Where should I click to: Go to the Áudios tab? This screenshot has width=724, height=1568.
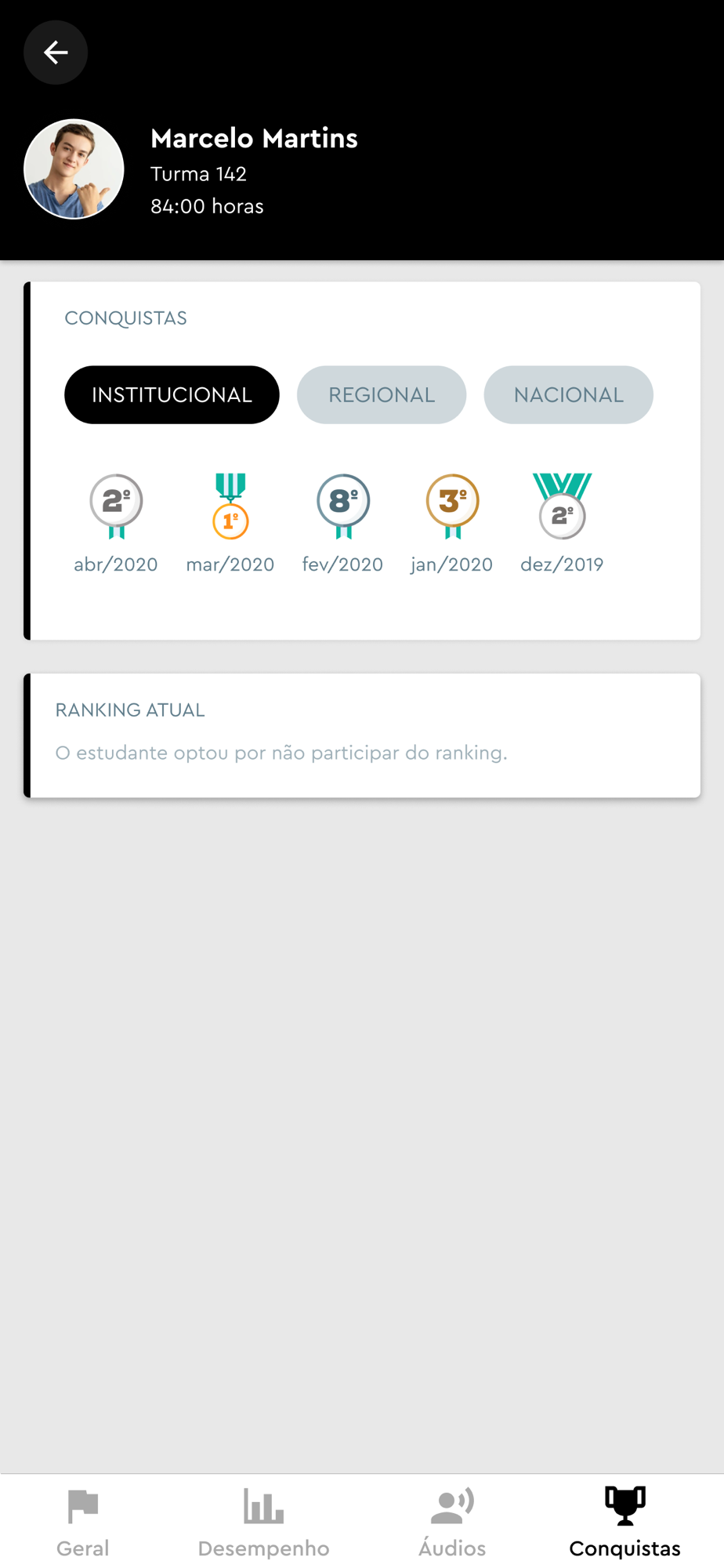tap(452, 1523)
